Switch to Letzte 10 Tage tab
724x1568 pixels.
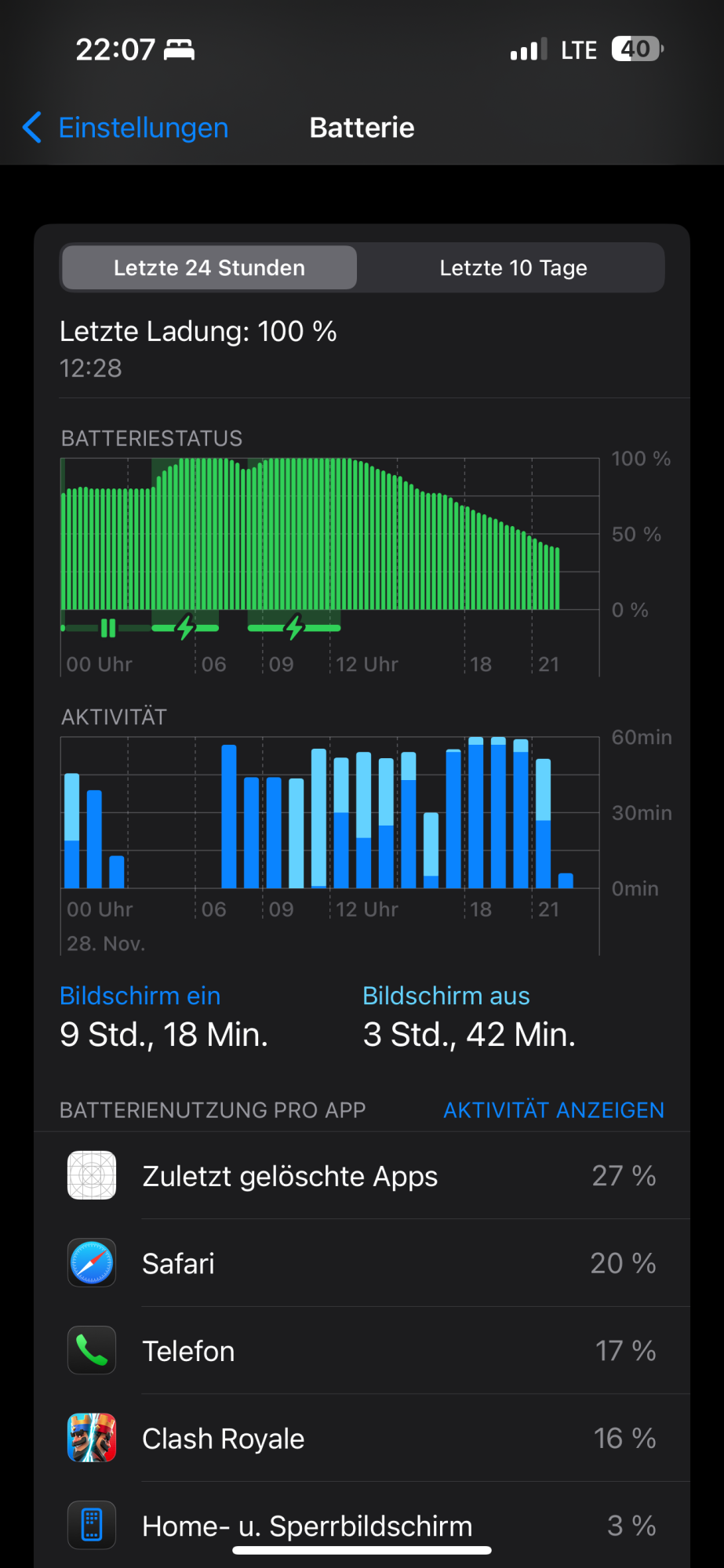(513, 268)
